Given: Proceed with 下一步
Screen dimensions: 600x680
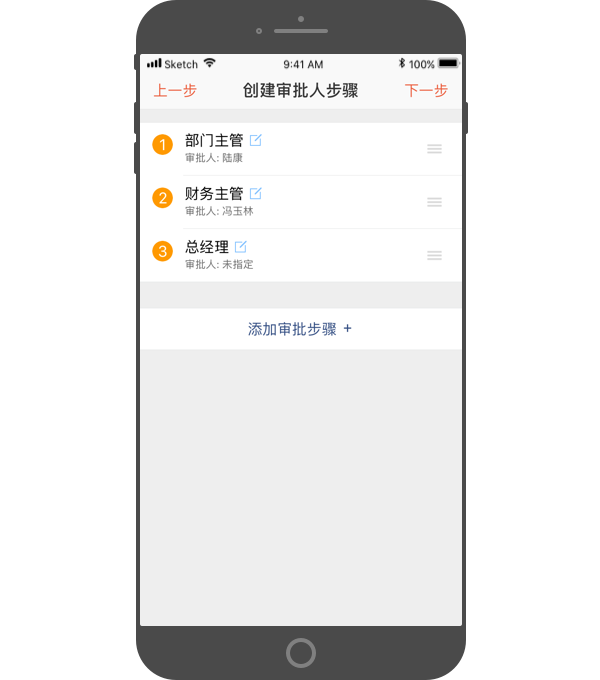Looking at the screenshot, I should (x=426, y=91).
